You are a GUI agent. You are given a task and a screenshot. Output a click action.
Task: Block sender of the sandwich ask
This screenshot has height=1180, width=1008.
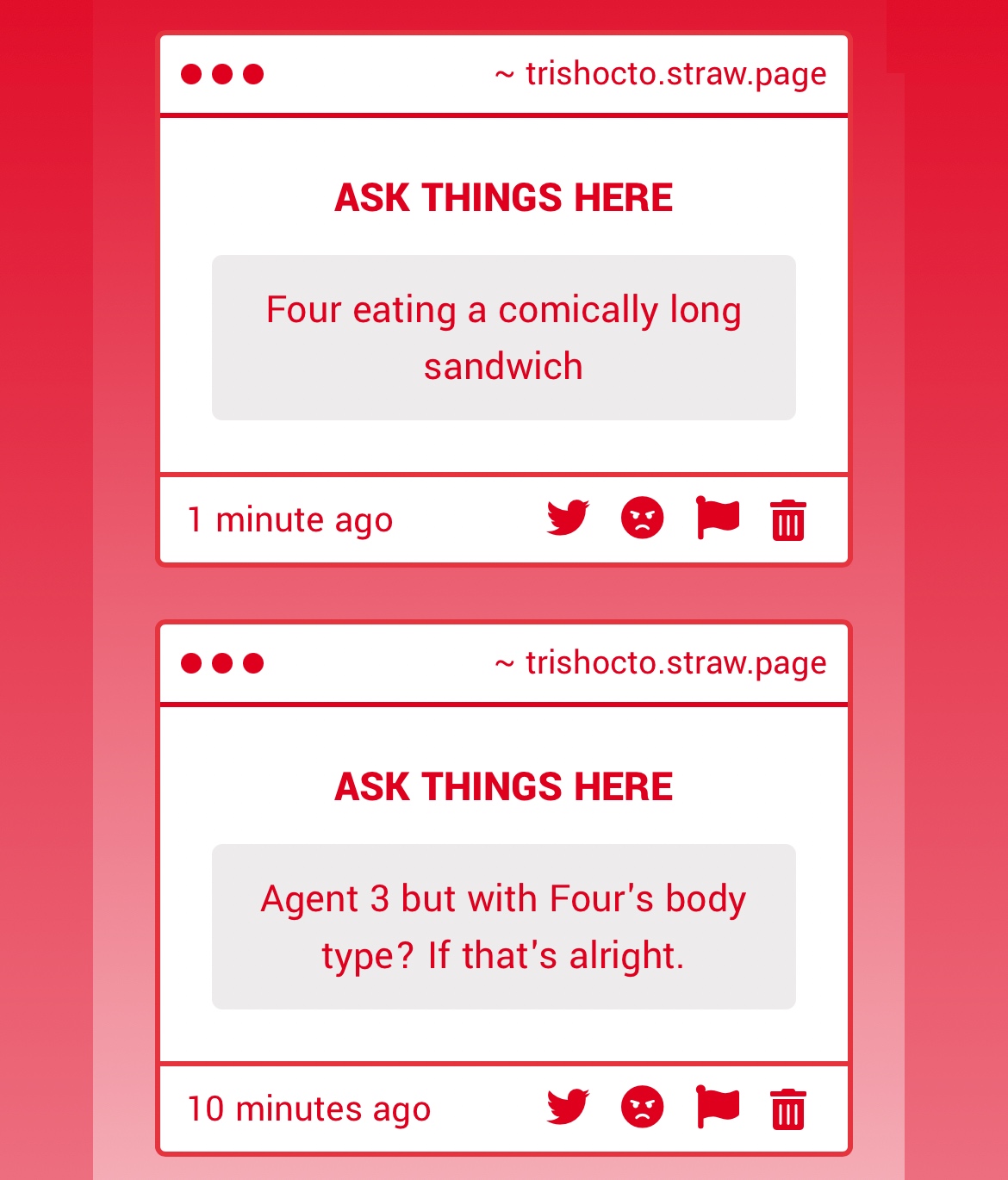tap(642, 519)
